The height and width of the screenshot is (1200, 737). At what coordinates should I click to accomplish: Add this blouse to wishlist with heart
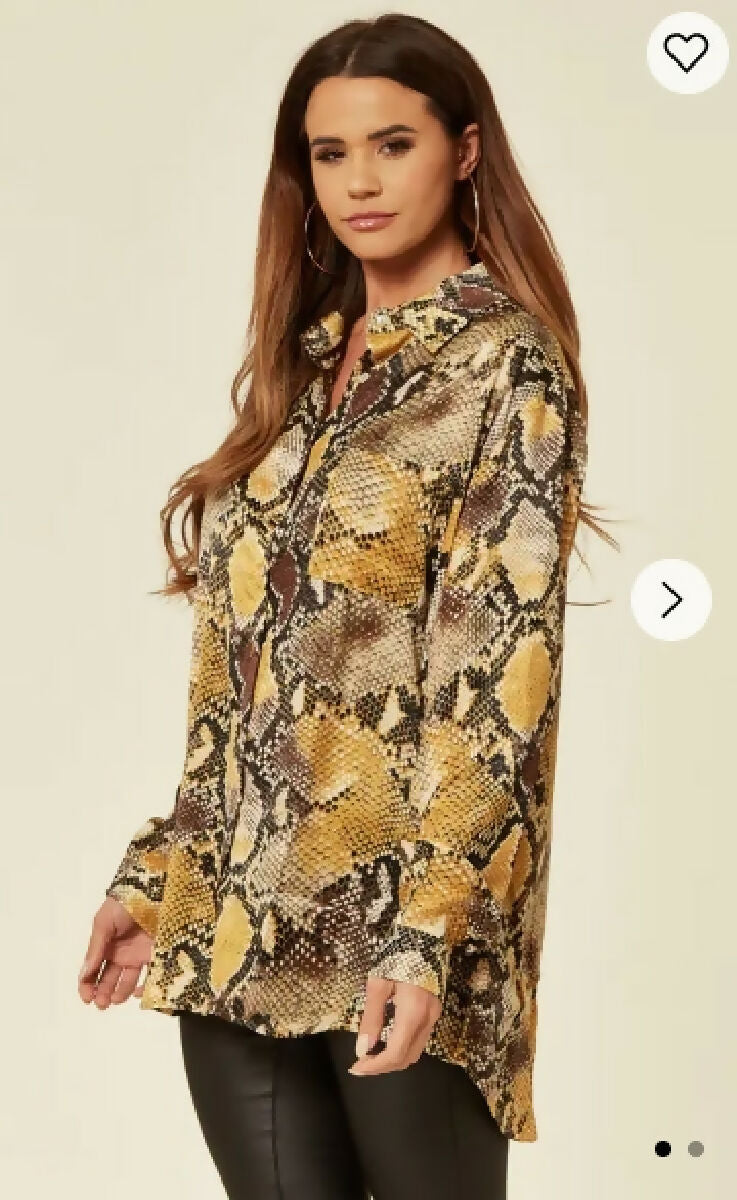[686, 53]
